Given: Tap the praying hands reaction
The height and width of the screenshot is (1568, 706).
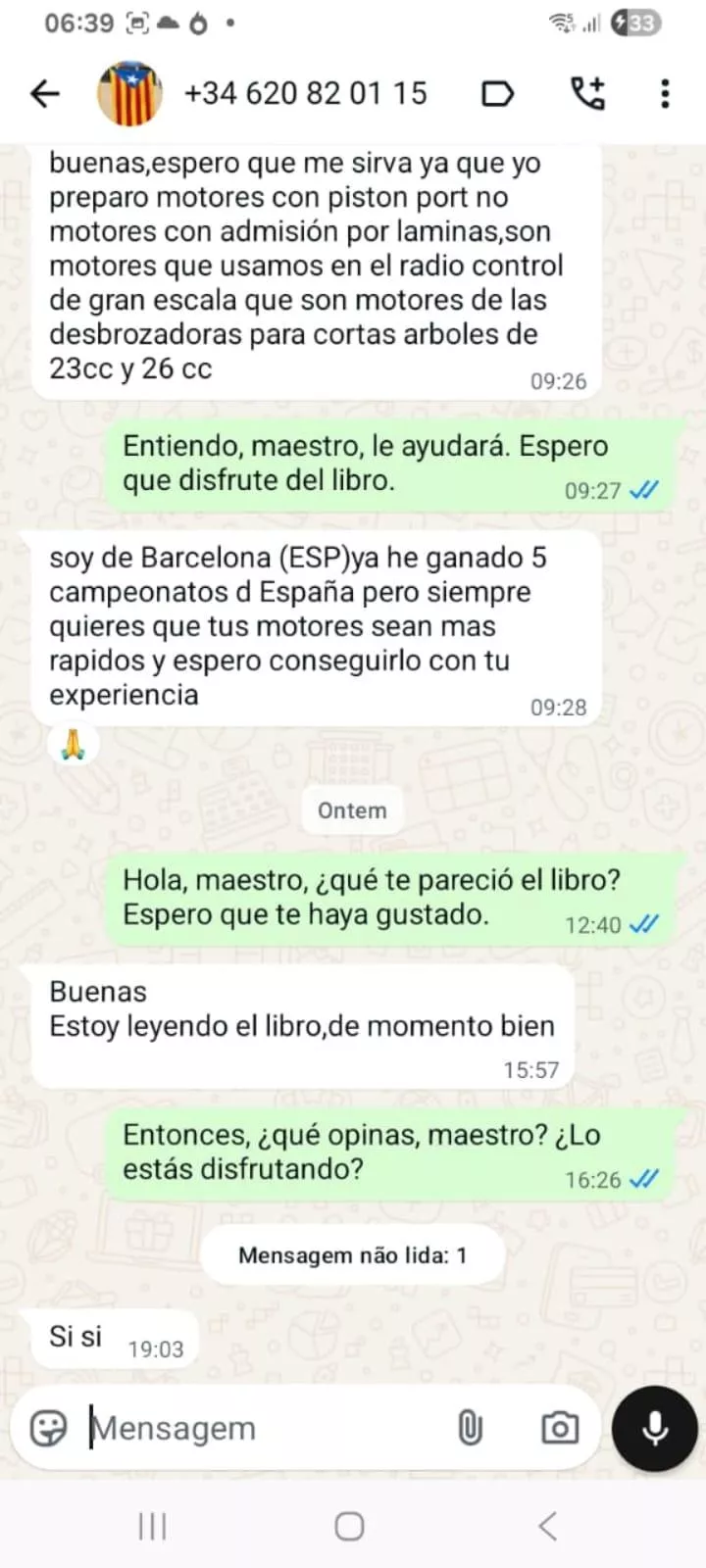Looking at the screenshot, I should 74,745.
